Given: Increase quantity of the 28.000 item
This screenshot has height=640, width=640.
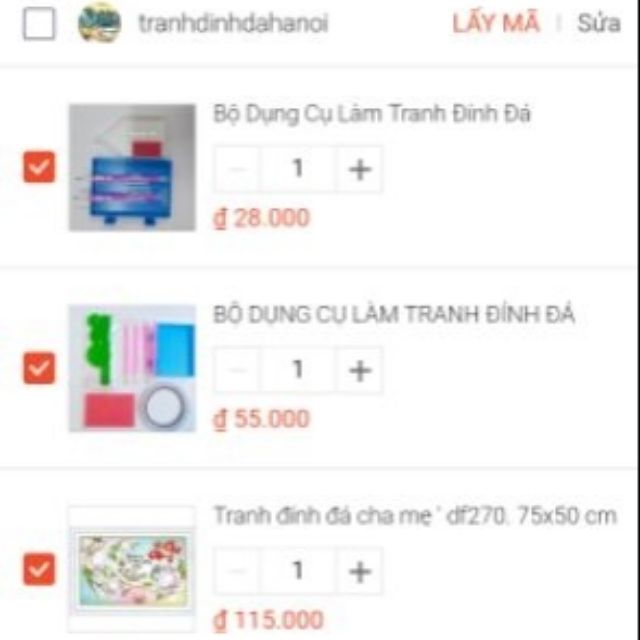Looking at the screenshot, I should 359,169.
